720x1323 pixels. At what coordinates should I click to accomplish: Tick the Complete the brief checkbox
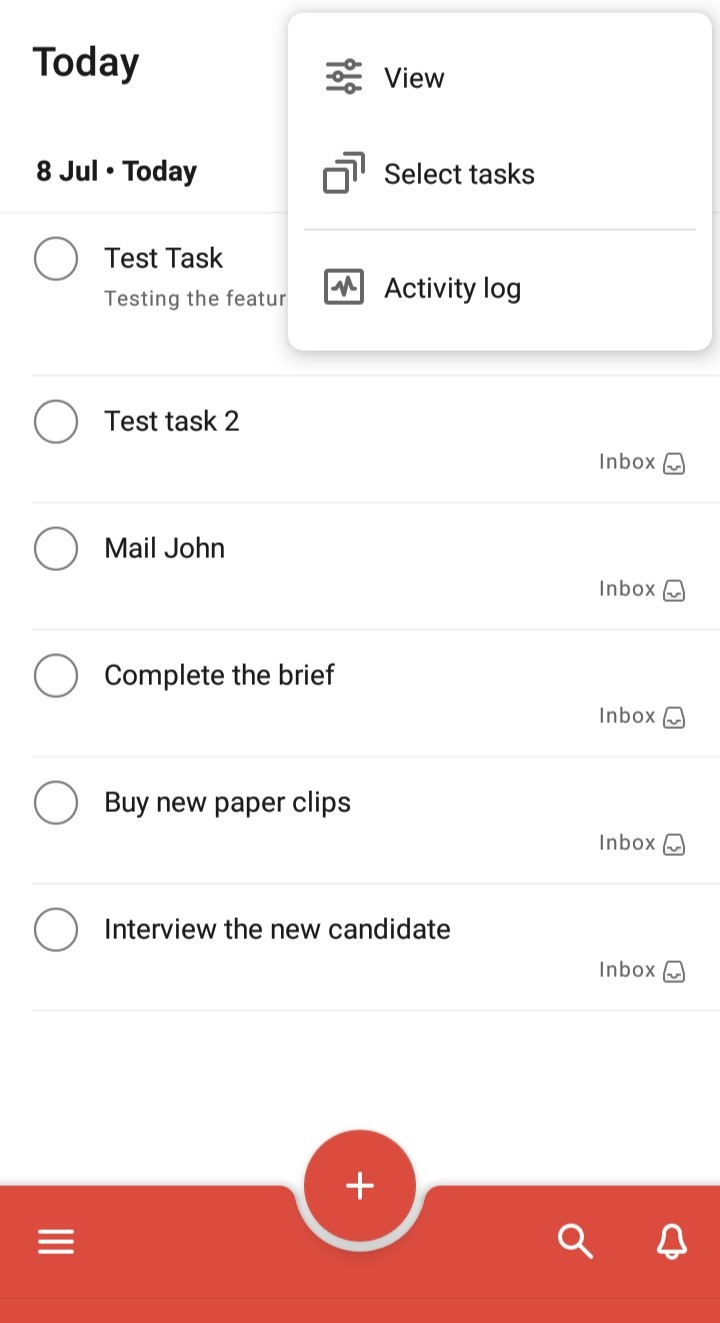pyautogui.click(x=56, y=676)
